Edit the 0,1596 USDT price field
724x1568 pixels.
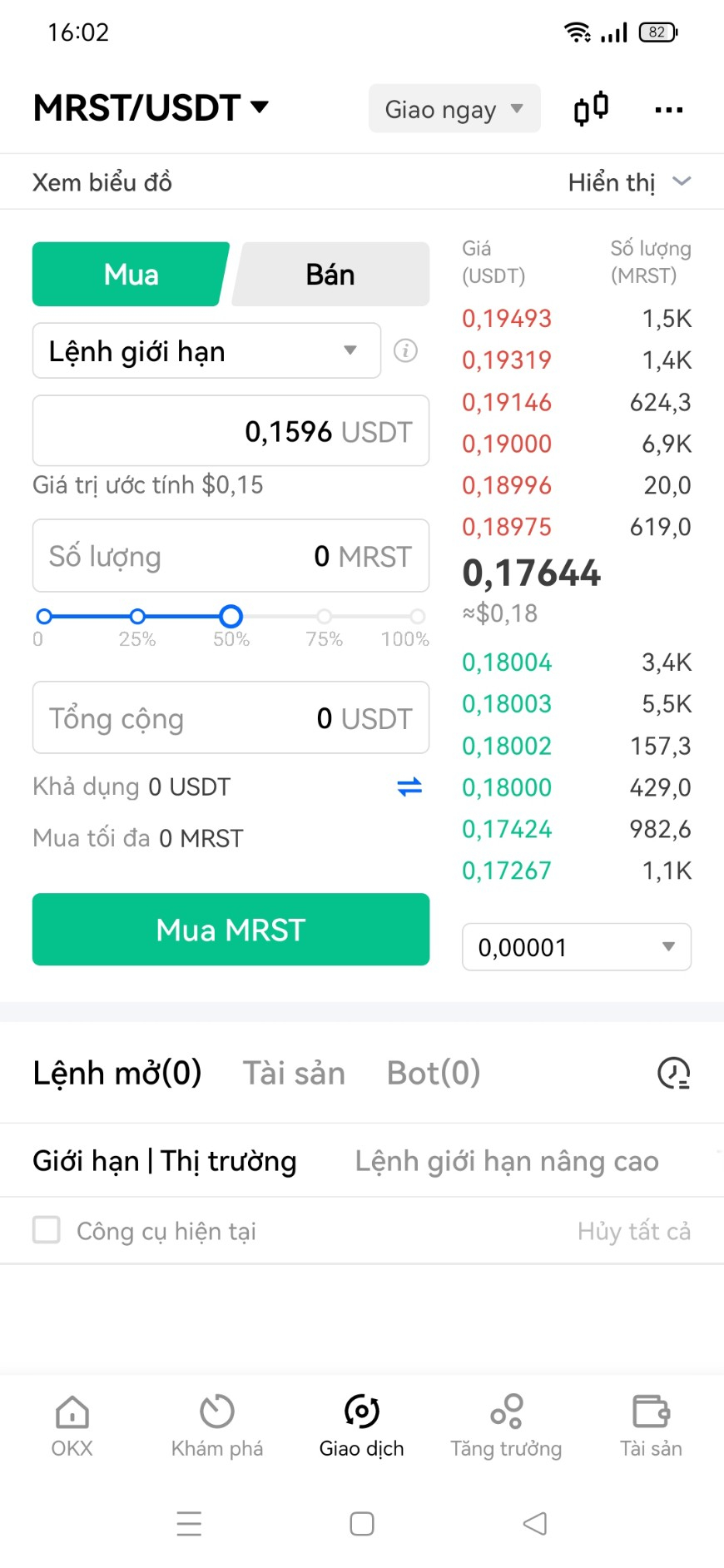click(231, 431)
